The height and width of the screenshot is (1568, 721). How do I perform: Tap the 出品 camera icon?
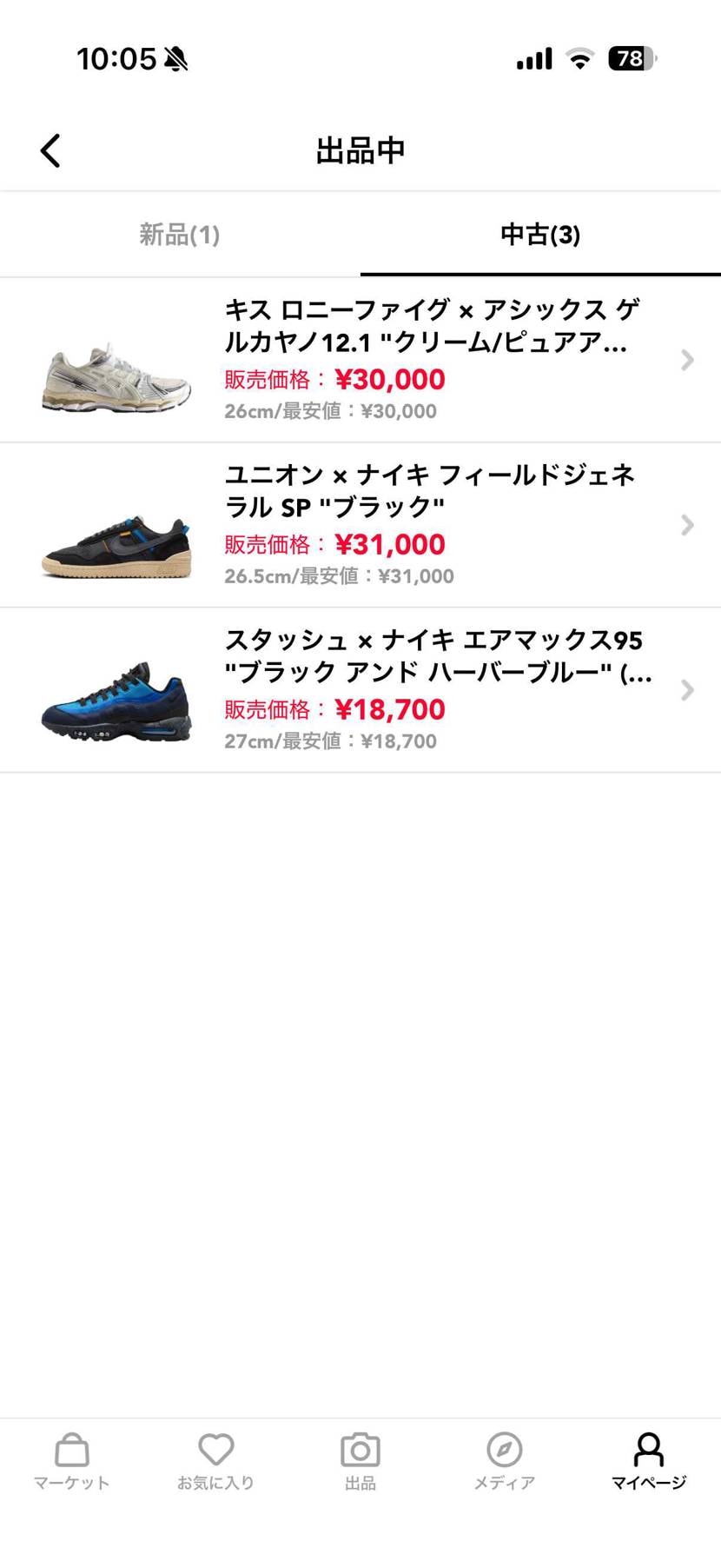[x=360, y=1450]
